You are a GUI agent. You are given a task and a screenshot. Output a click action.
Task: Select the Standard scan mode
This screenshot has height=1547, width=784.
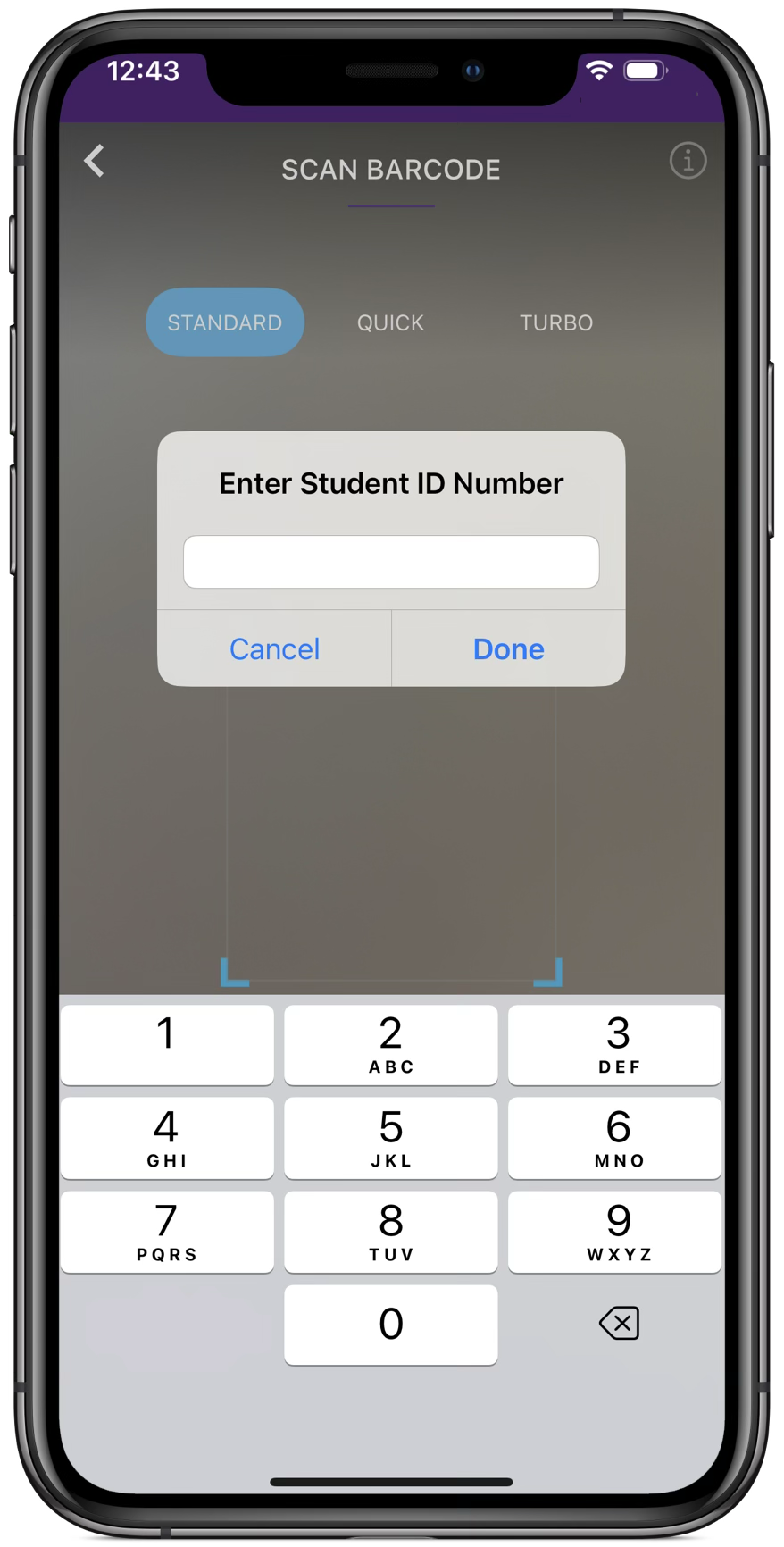(x=225, y=322)
